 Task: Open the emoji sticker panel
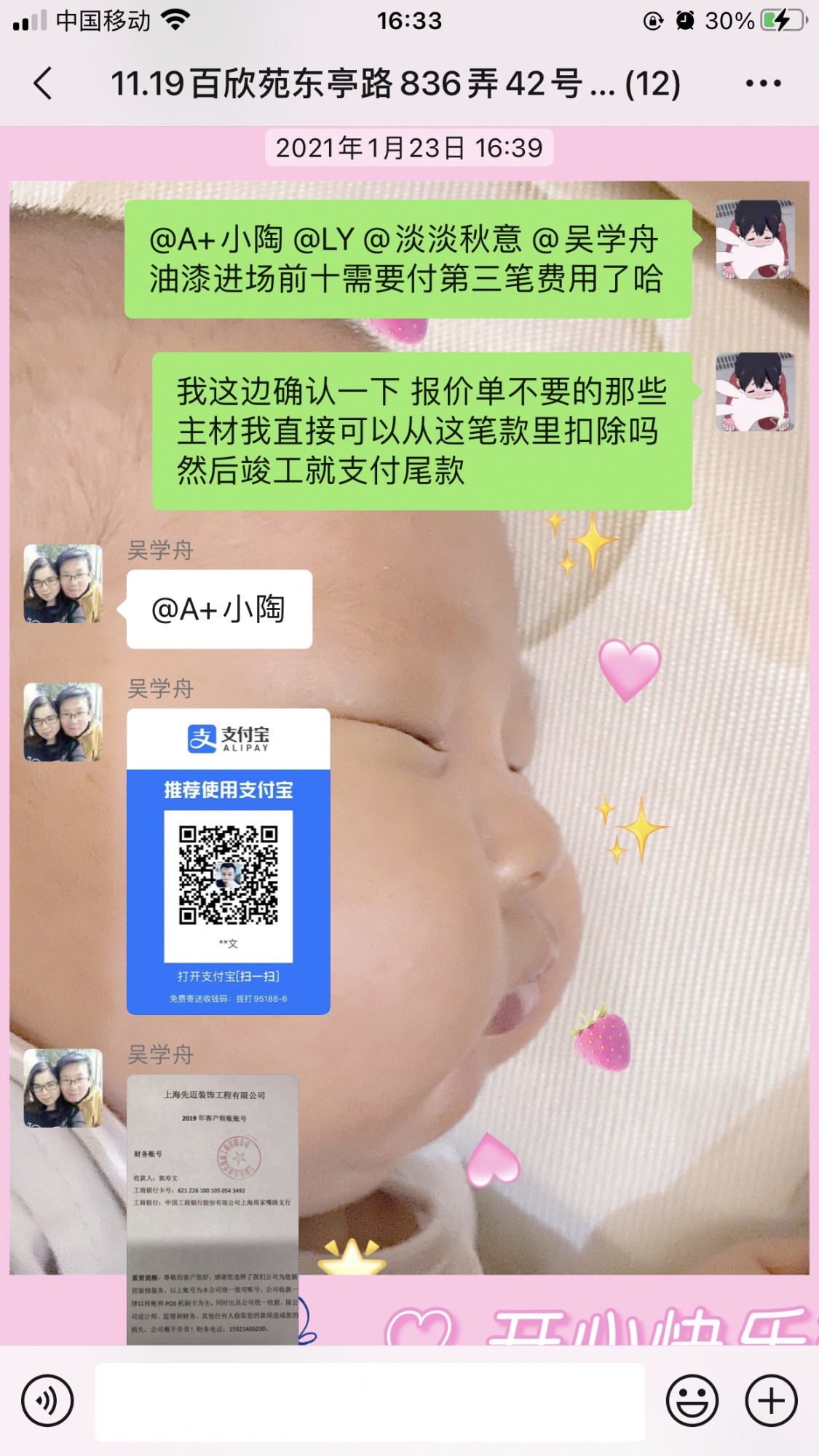tap(692, 1401)
